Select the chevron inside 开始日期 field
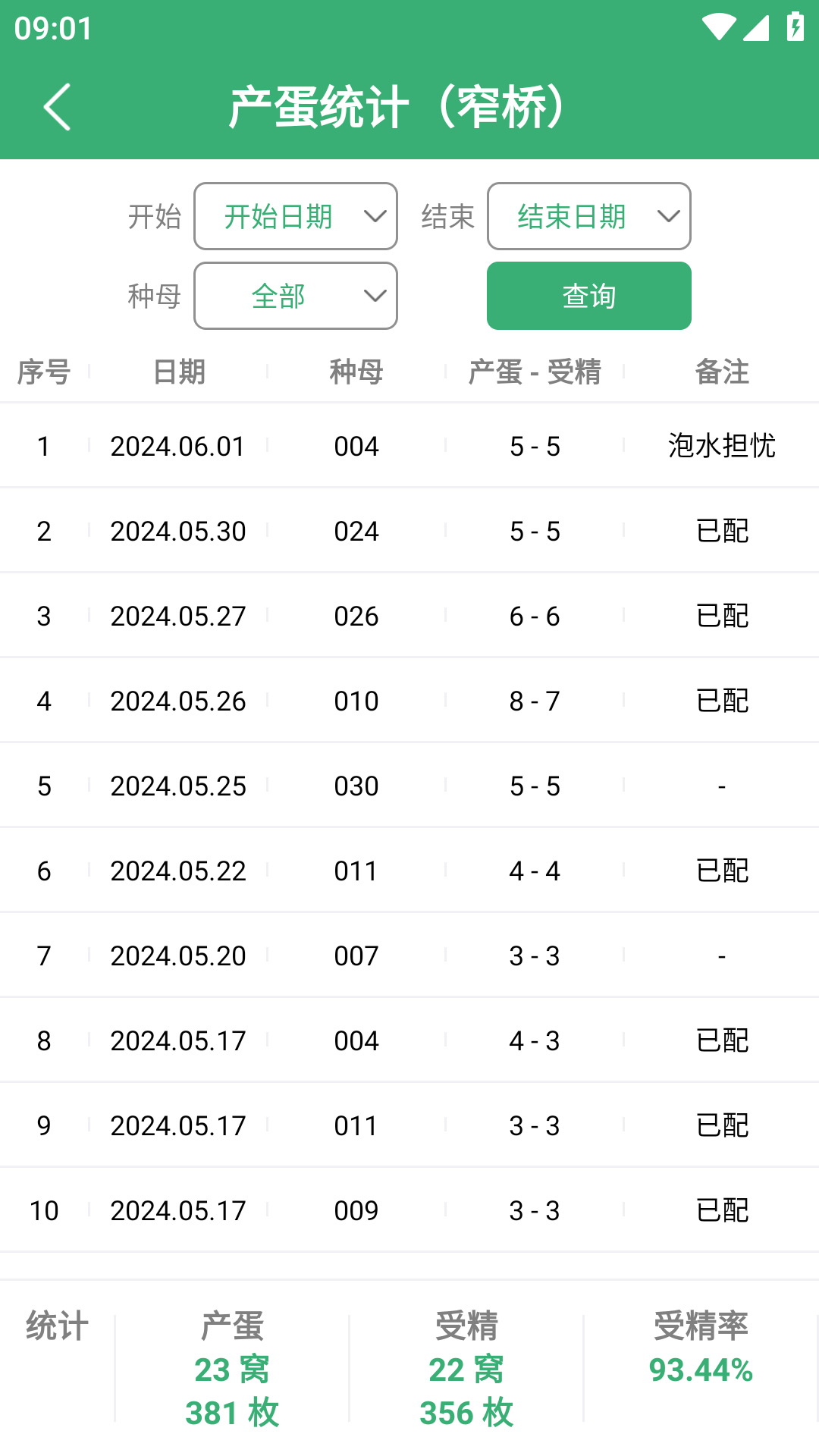Screen dimensions: 819x1456 [375, 217]
